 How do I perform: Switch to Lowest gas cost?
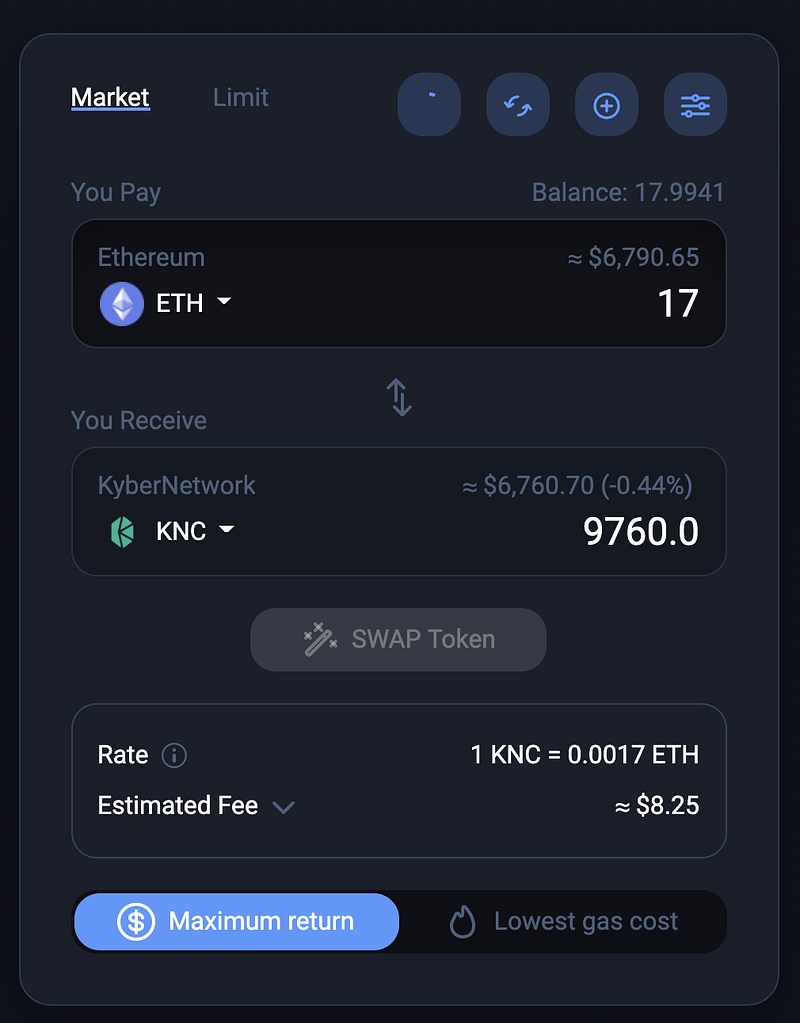pyautogui.click(x=563, y=921)
